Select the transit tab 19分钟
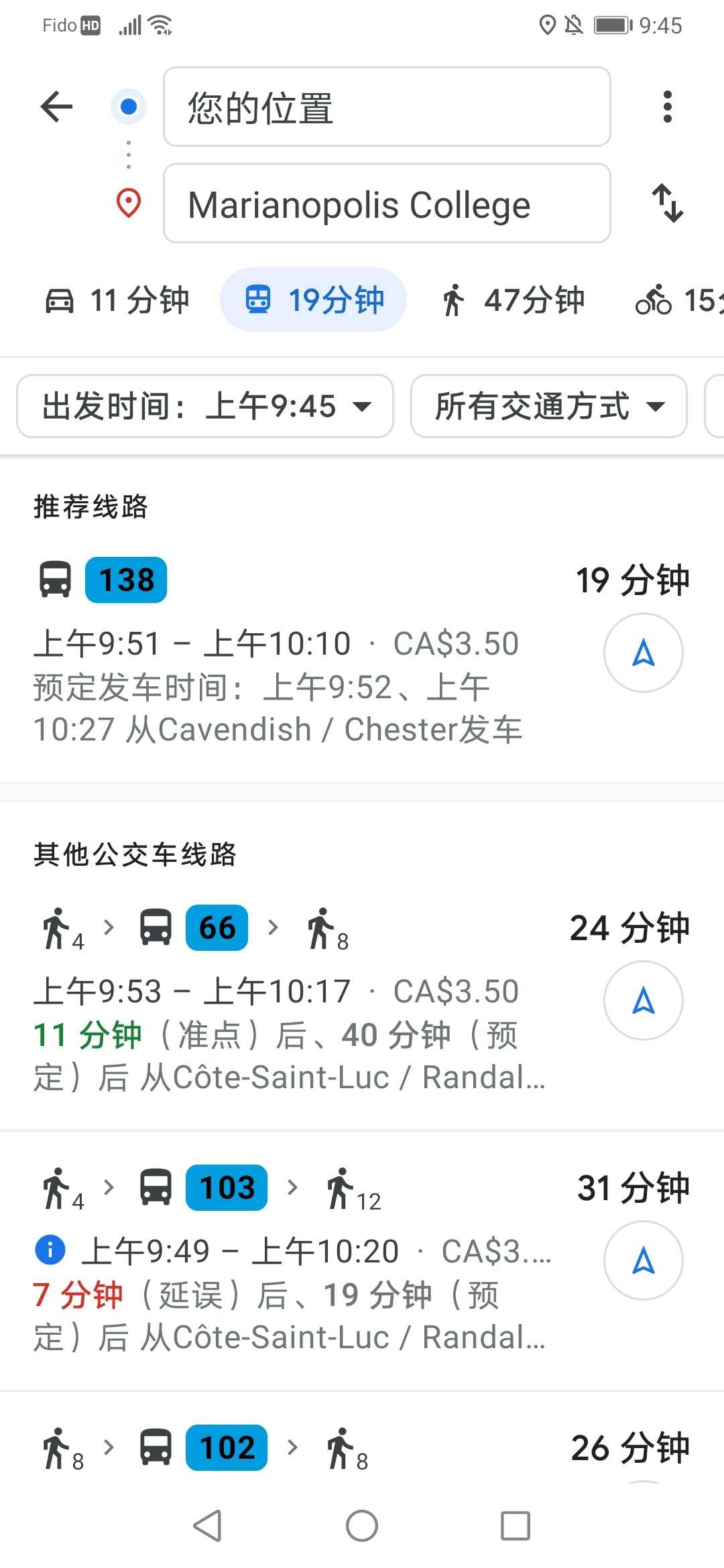The image size is (724, 1568). 313,300
